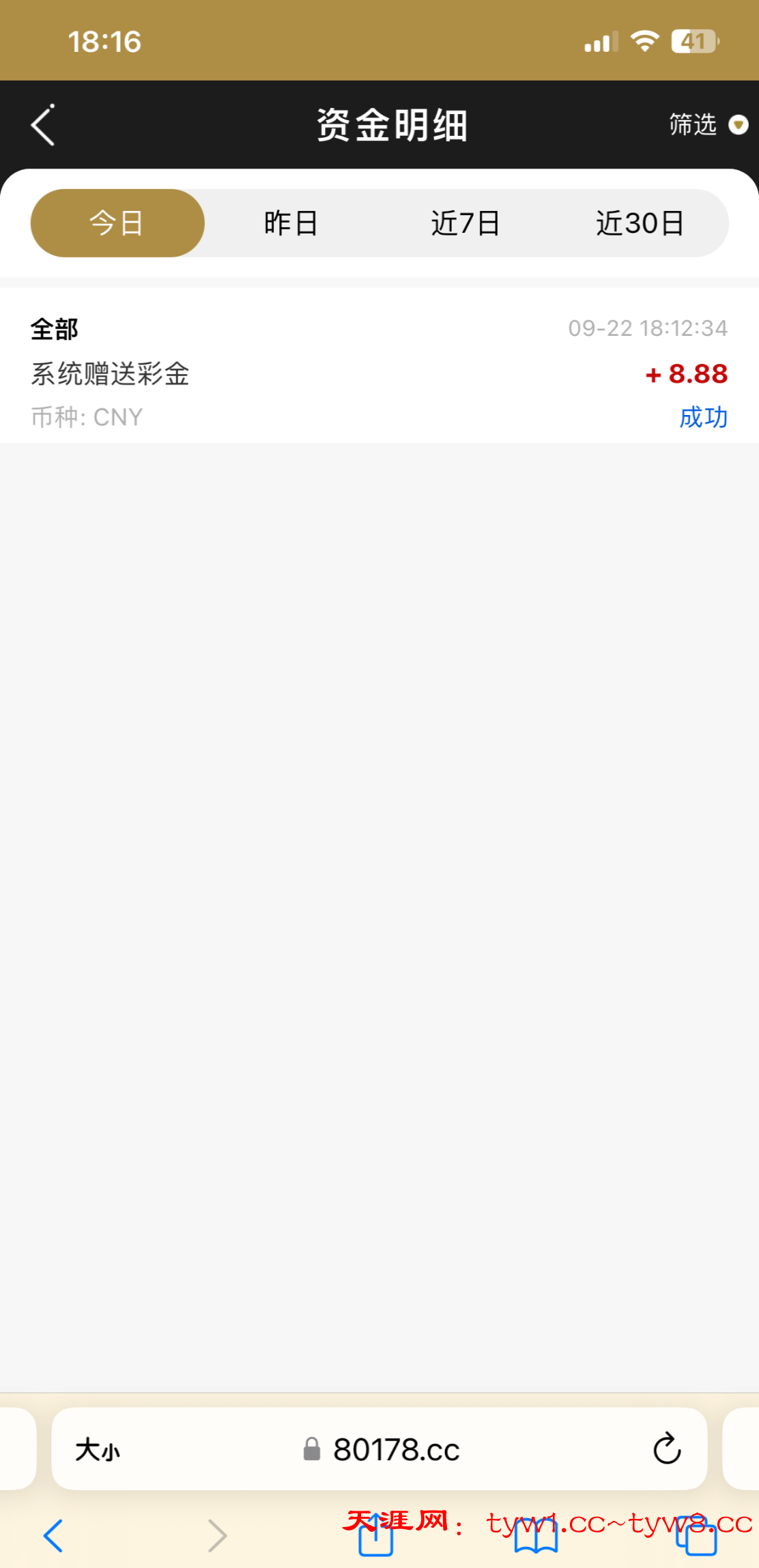Image resolution: width=759 pixels, height=1568 pixels.
Task: Select the 今日 tab
Action: [x=117, y=223]
